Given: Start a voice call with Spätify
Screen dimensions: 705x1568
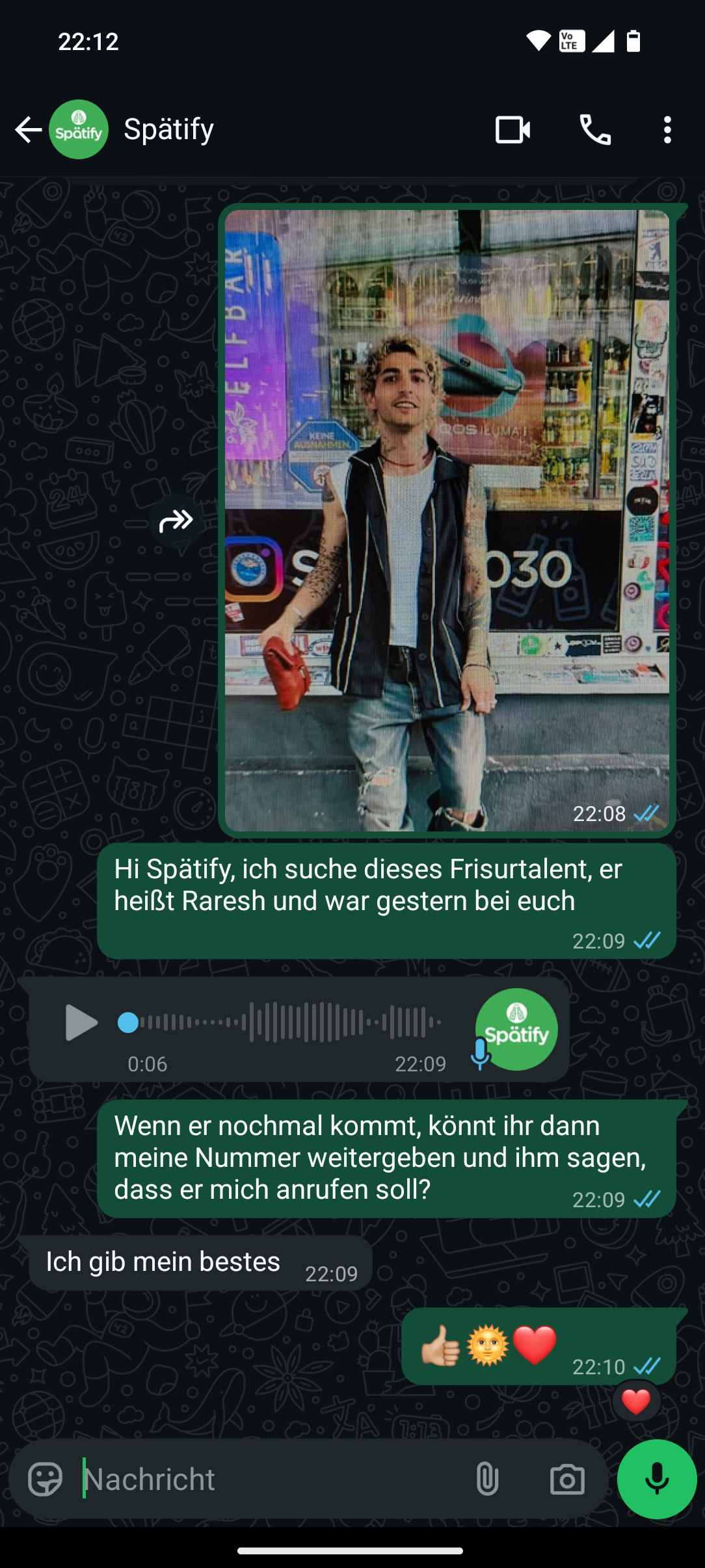Looking at the screenshot, I should click(594, 130).
